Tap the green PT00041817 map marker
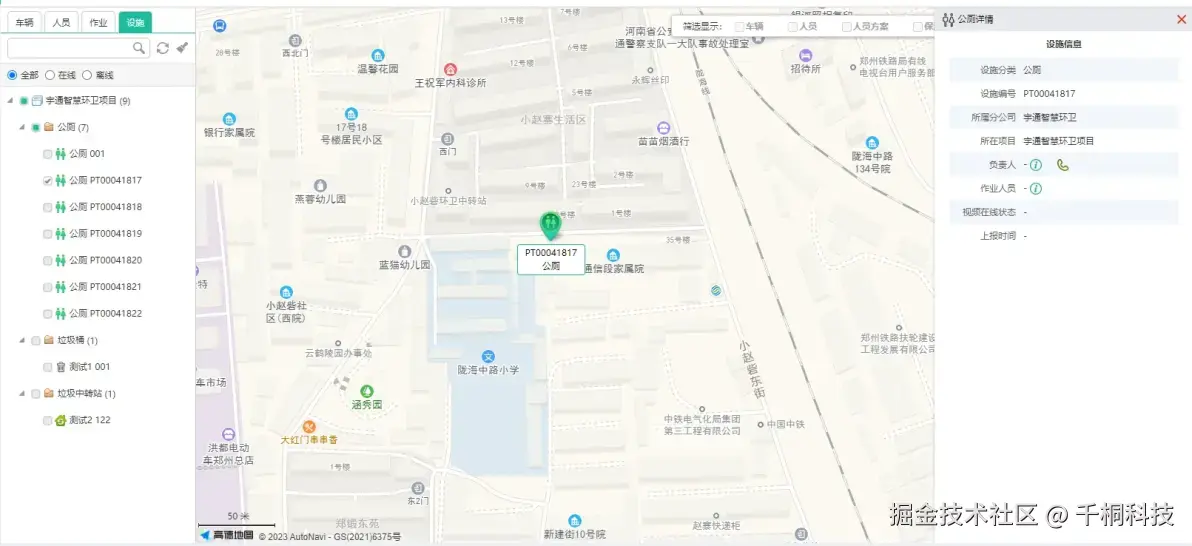Image resolution: width=1192 pixels, height=546 pixels. [x=550, y=225]
